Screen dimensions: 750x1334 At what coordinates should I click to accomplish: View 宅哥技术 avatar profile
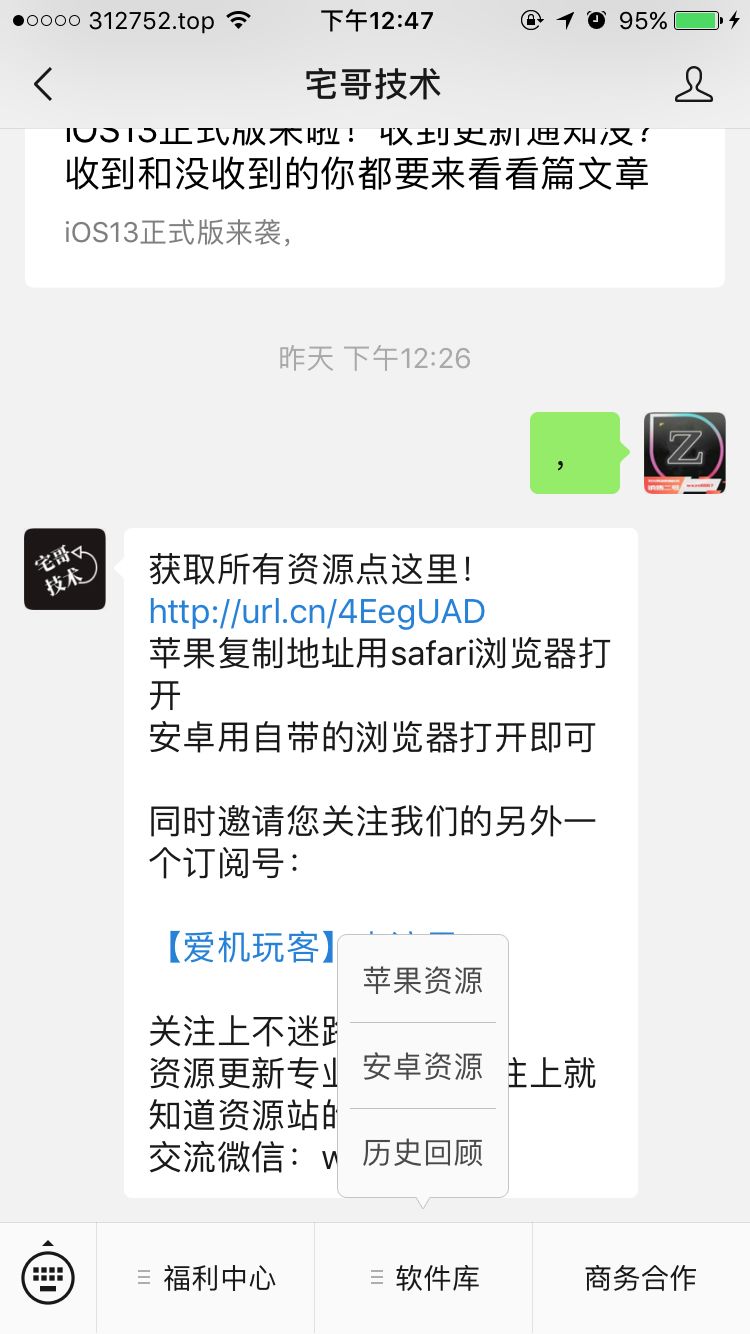[x=65, y=569]
